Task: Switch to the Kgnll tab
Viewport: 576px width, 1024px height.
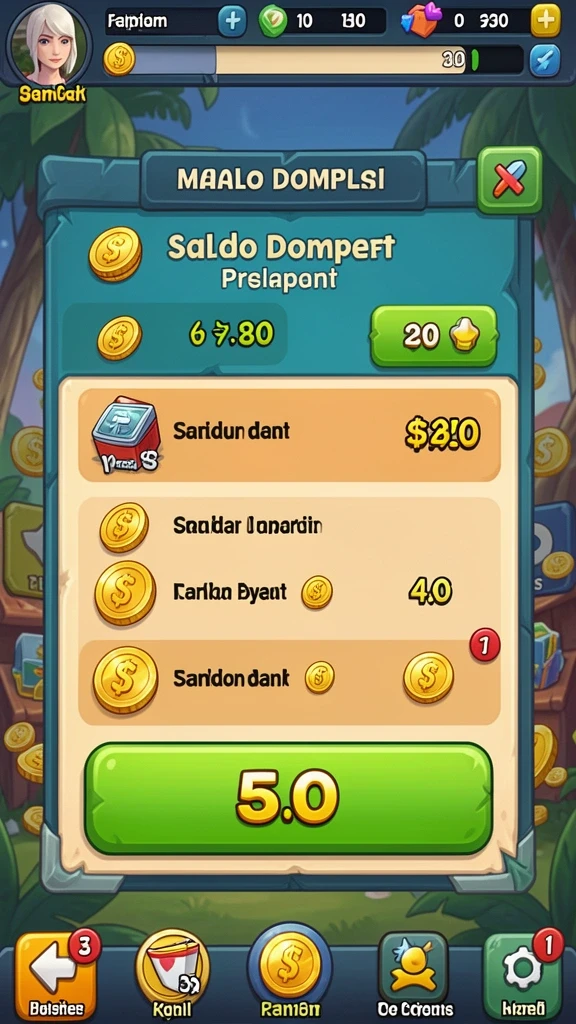Action: pos(172,974)
